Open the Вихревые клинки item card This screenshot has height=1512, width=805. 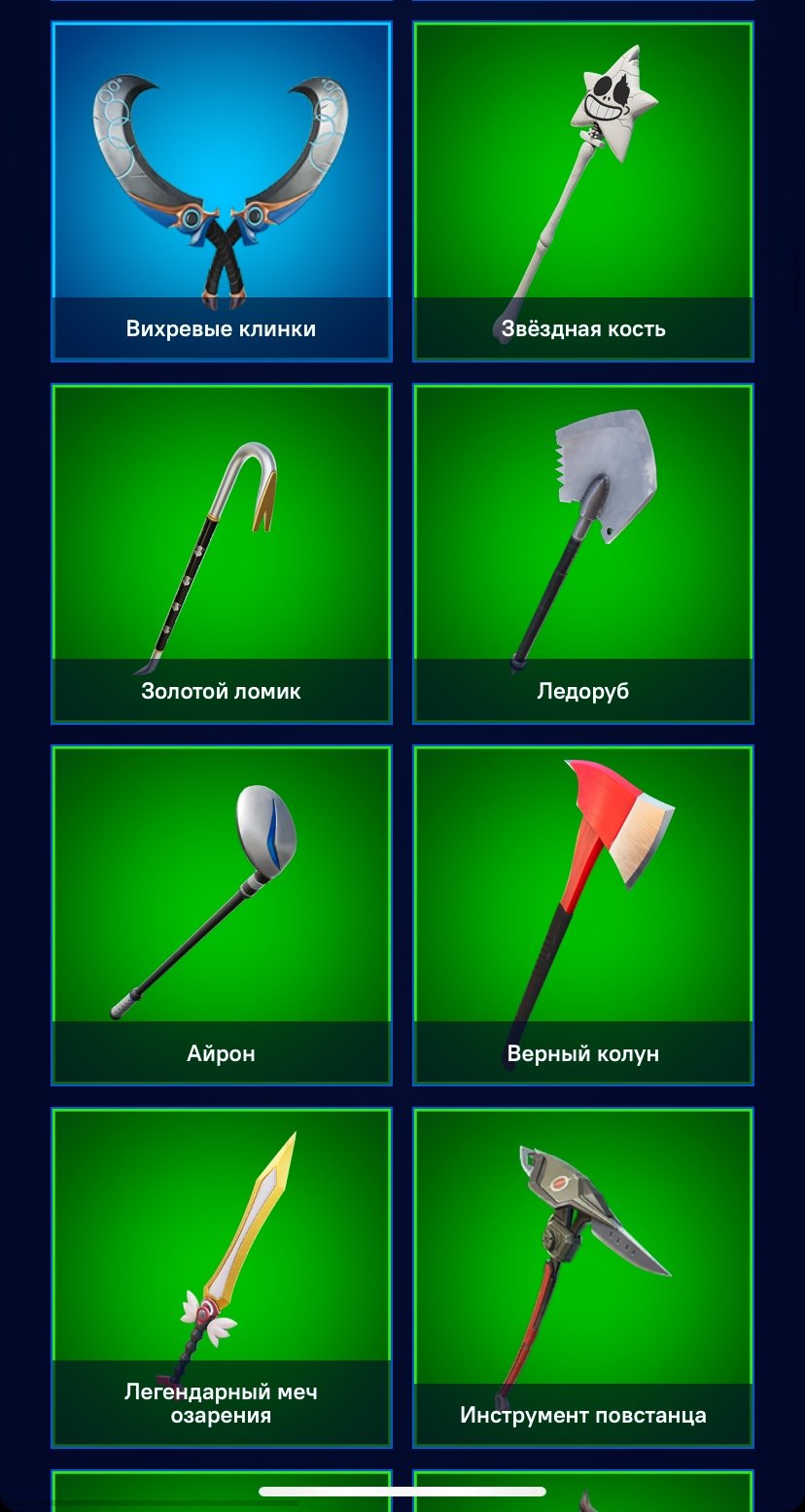pos(221,191)
